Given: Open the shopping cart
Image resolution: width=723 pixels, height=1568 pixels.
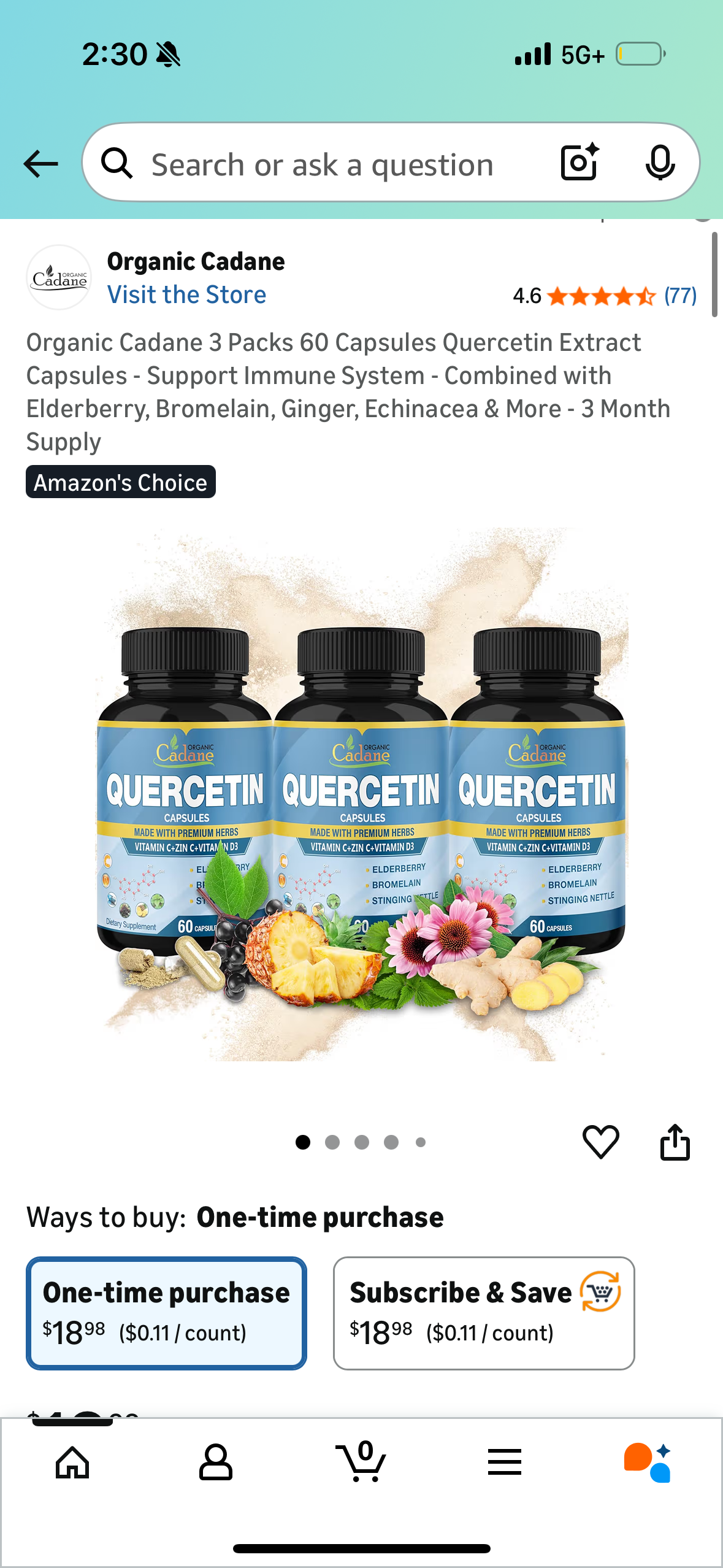Looking at the screenshot, I should tap(362, 1462).
